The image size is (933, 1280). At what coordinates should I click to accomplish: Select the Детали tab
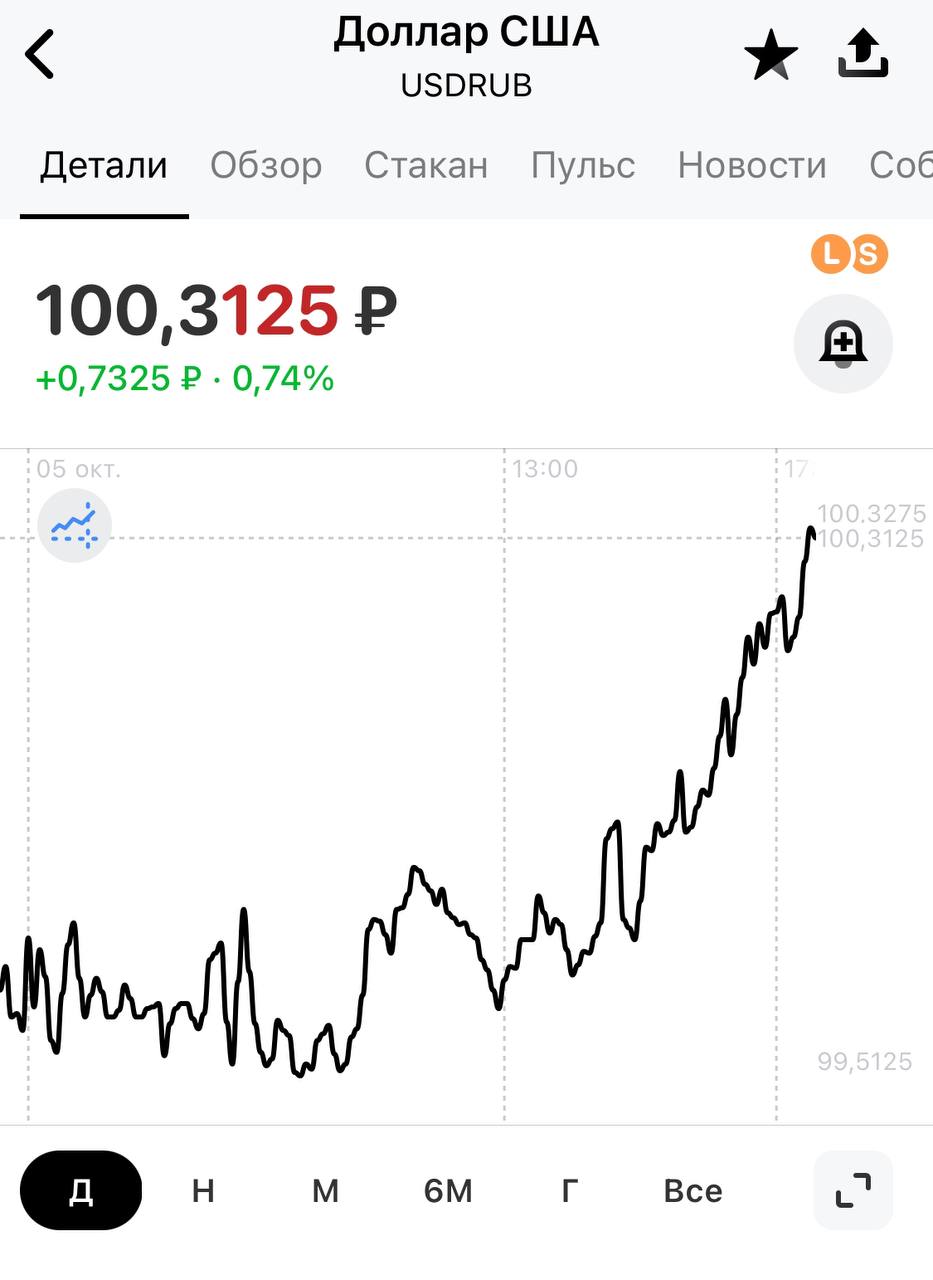coord(104,165)
